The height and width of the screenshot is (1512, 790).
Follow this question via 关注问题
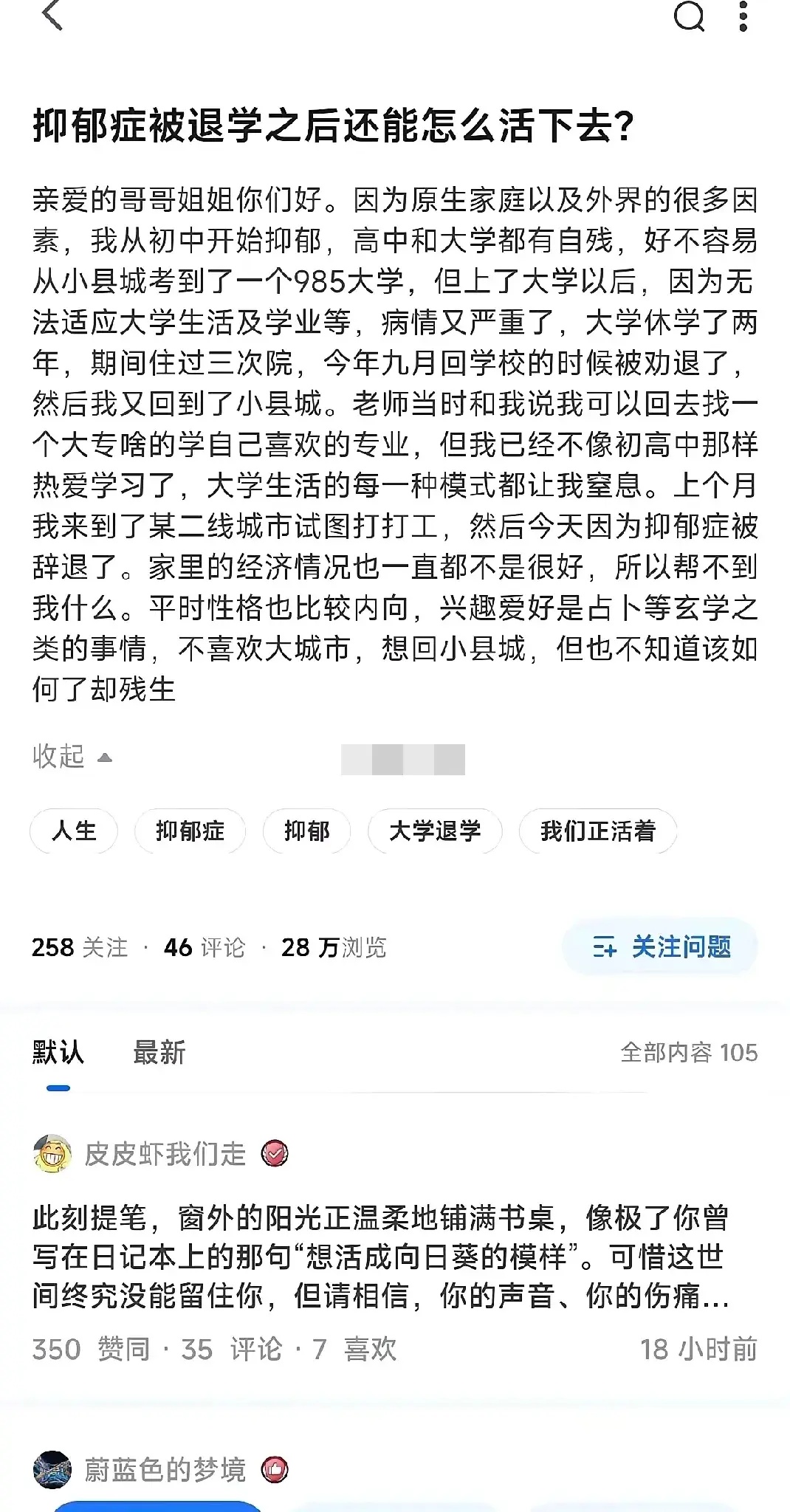[x=661, y=946]
